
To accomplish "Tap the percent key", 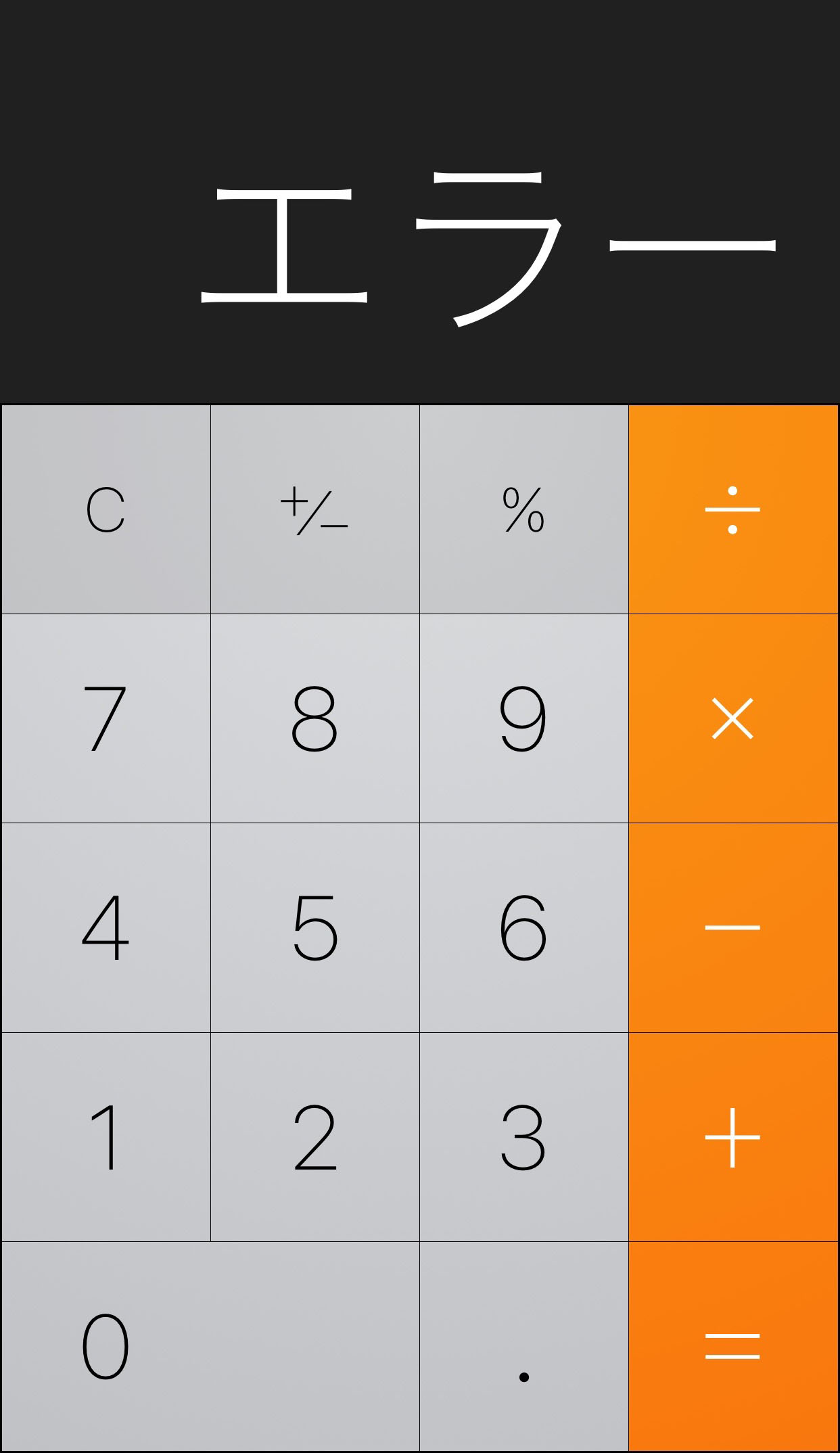I will click(x=524, y=509).
